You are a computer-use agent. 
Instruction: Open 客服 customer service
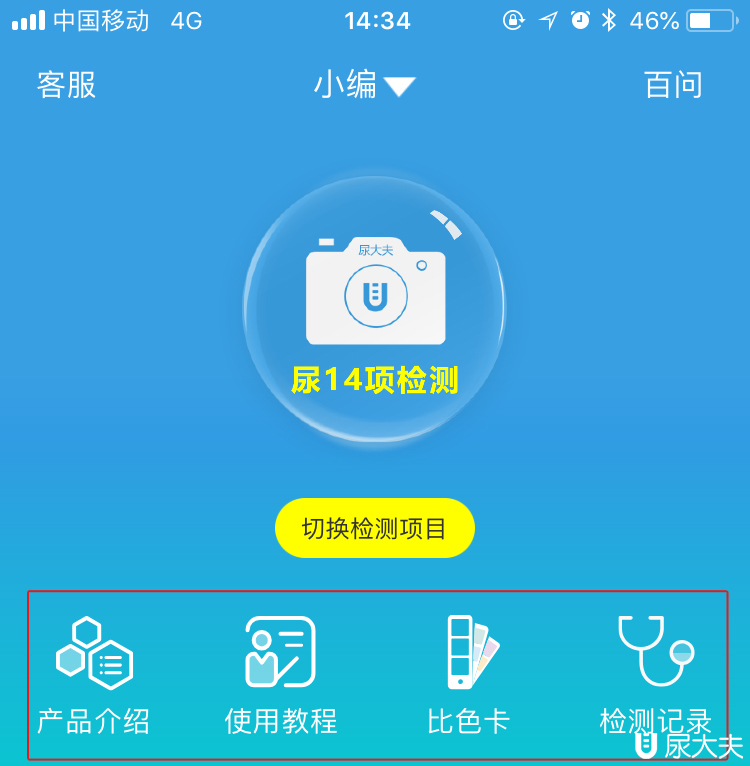(x=66, y=85)
